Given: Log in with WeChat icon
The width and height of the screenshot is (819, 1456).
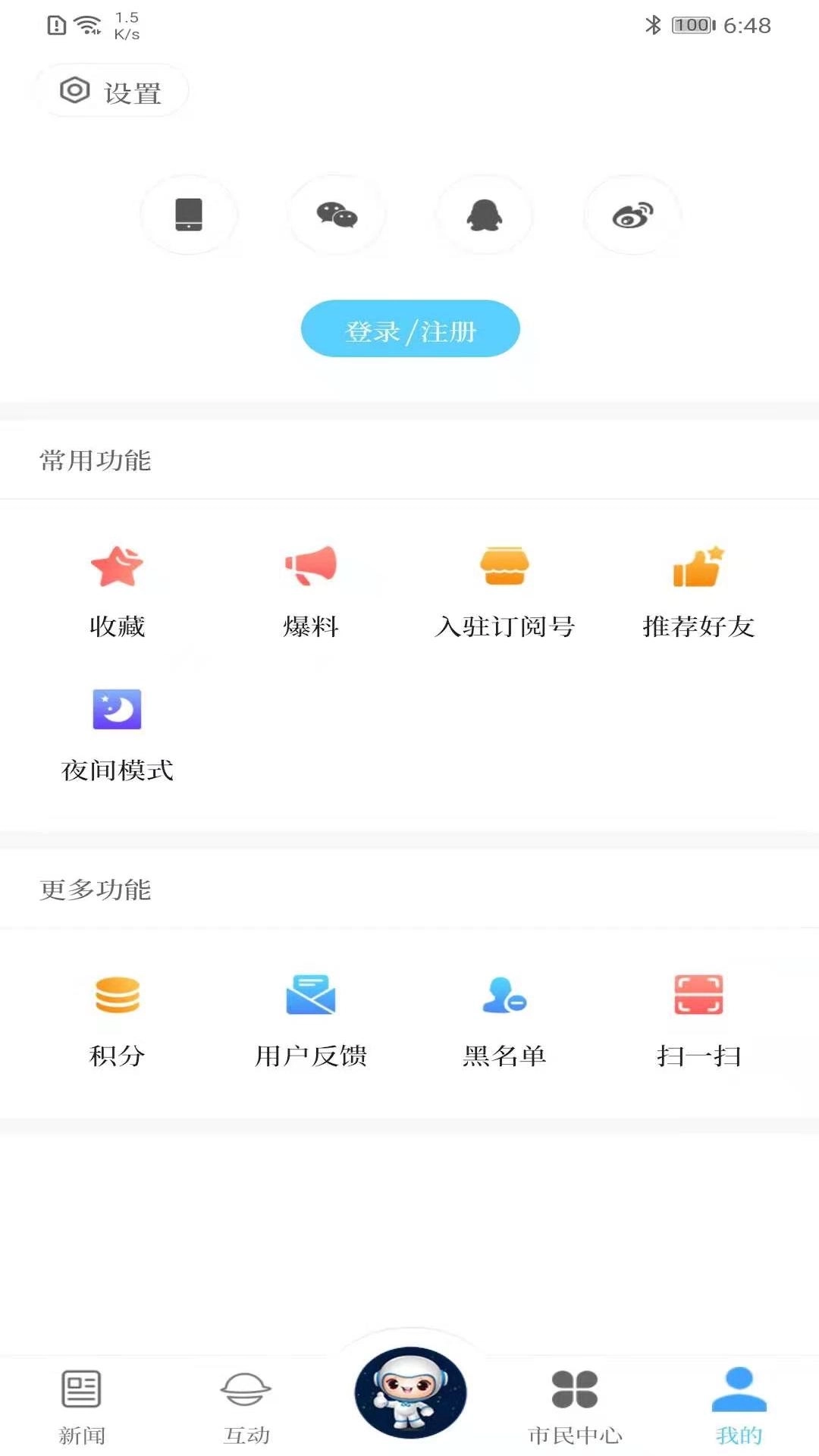Looking at the screenshot, I should [x=336, y=215].
